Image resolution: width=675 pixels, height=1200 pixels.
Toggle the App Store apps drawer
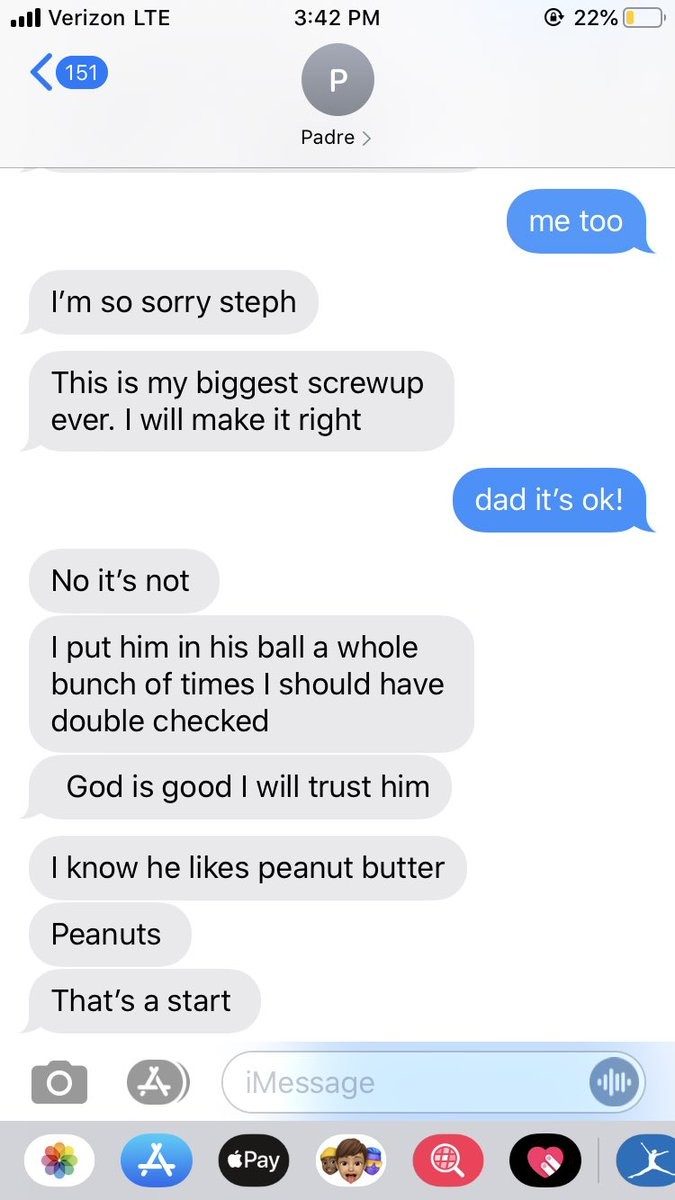(x=157, y=1081)
